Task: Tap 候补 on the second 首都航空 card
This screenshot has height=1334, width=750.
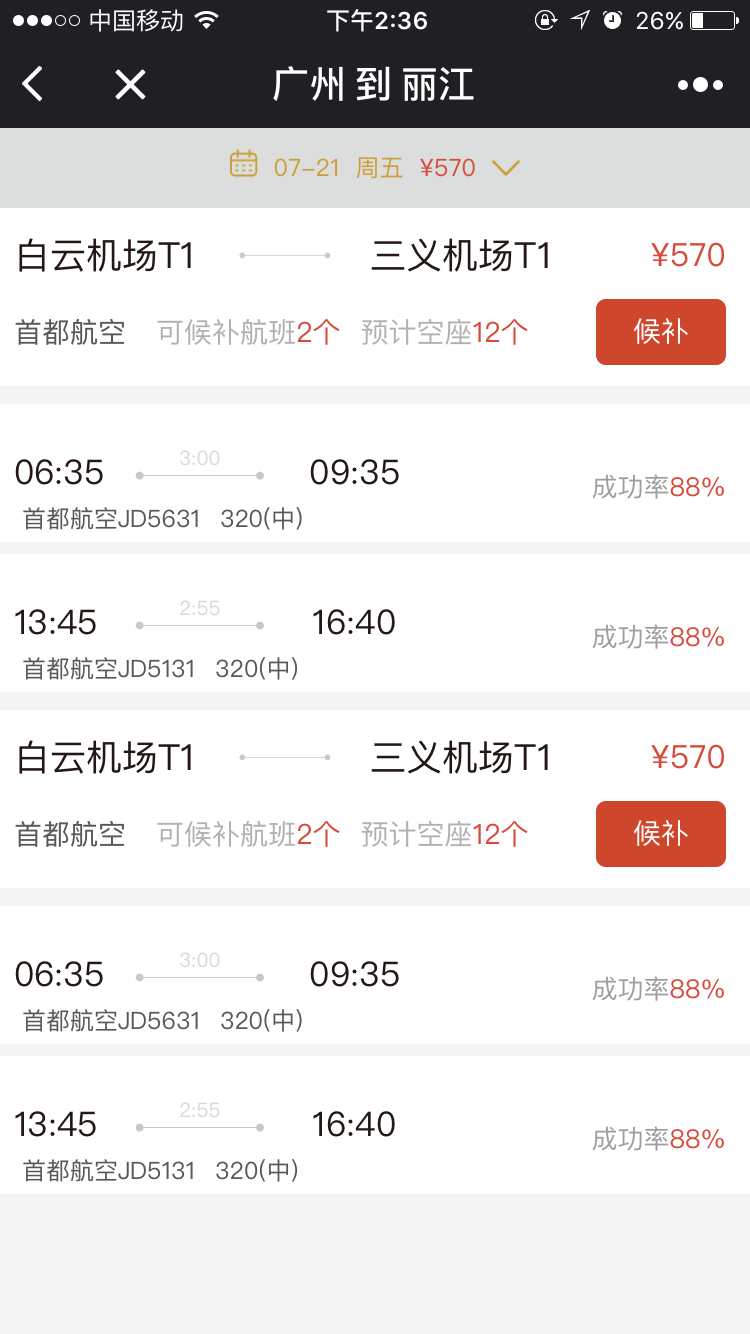Action: tap(661, 834)
